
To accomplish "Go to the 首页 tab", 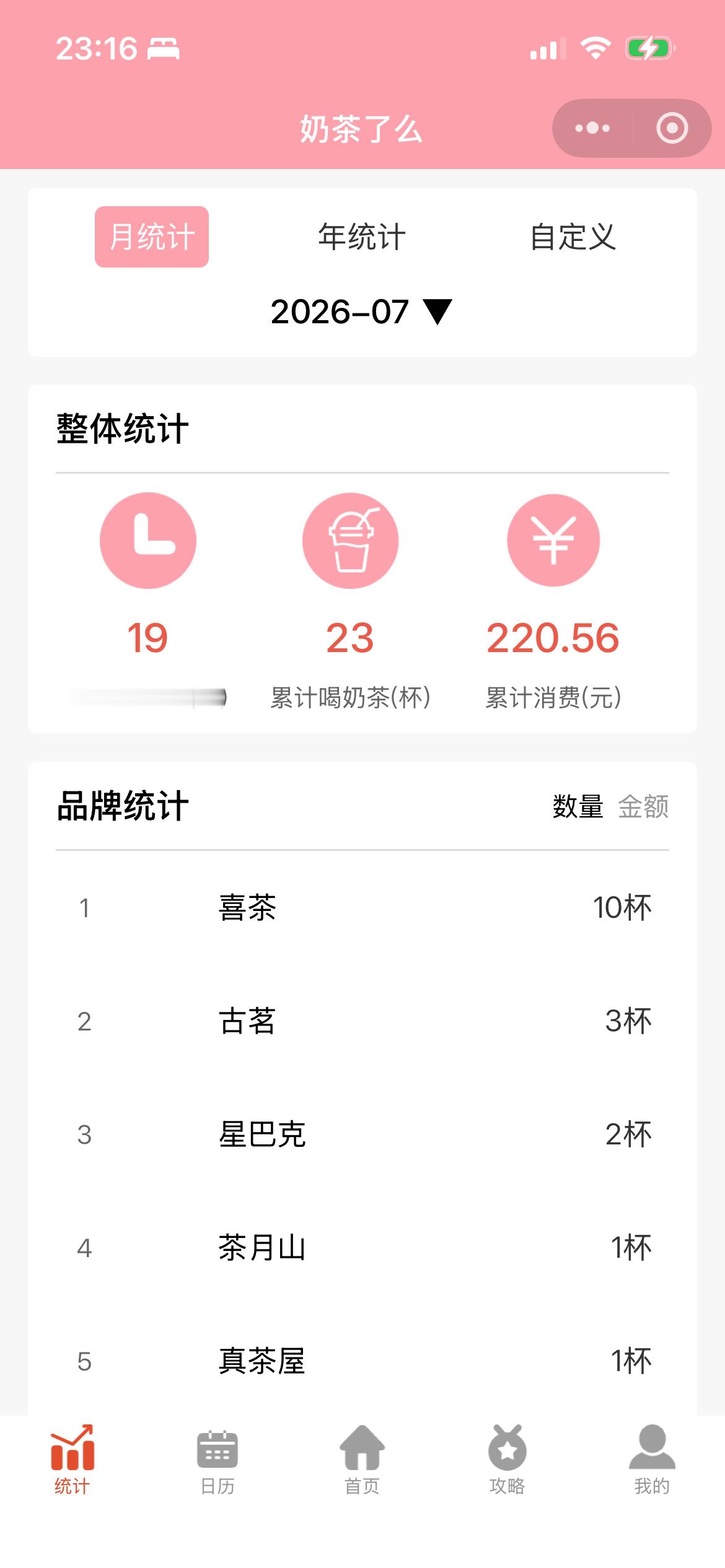I will tap(362, 1459).
